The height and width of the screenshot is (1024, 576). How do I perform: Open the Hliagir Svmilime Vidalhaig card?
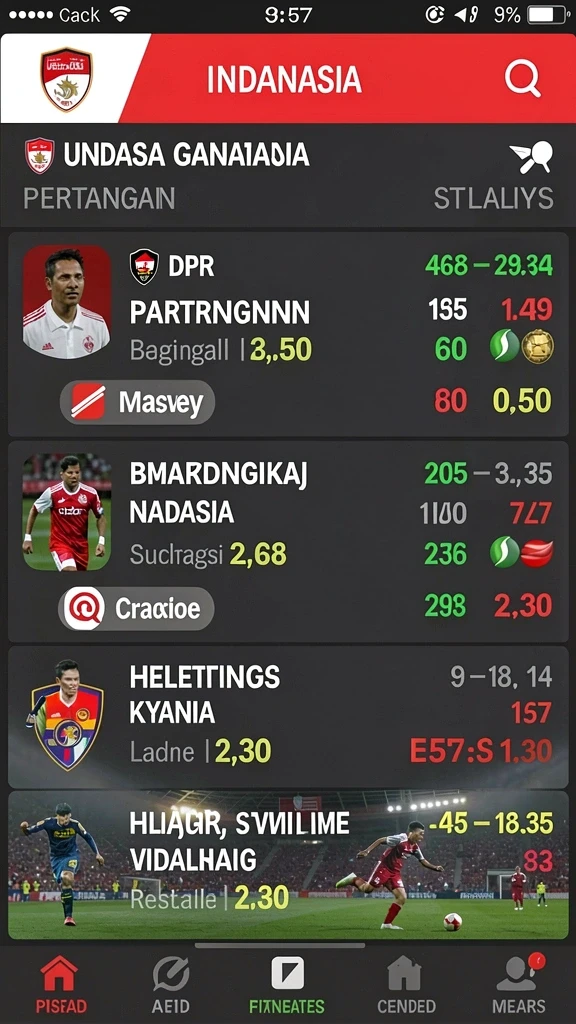(x=288, y=865)
